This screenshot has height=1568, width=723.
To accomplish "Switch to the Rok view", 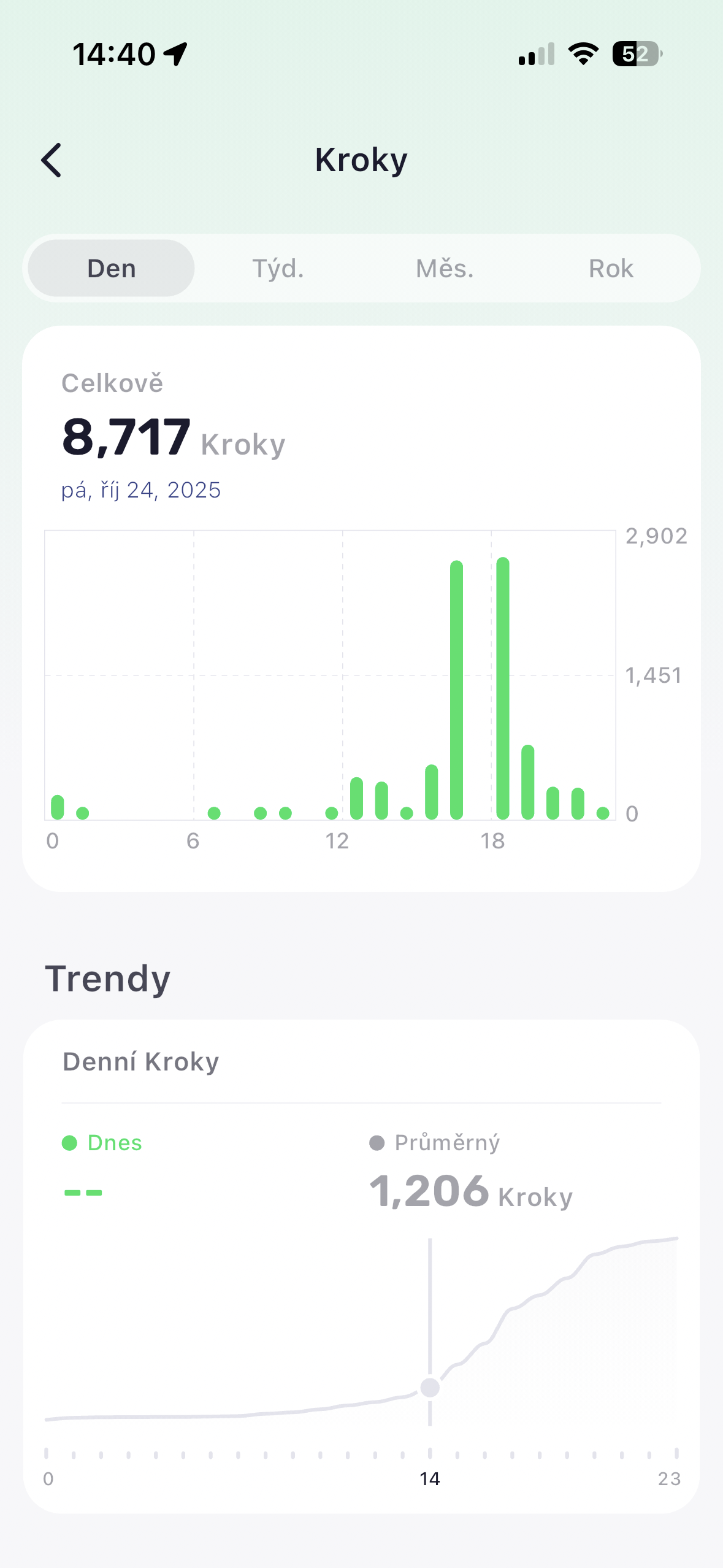I will (x=611, y=269).
